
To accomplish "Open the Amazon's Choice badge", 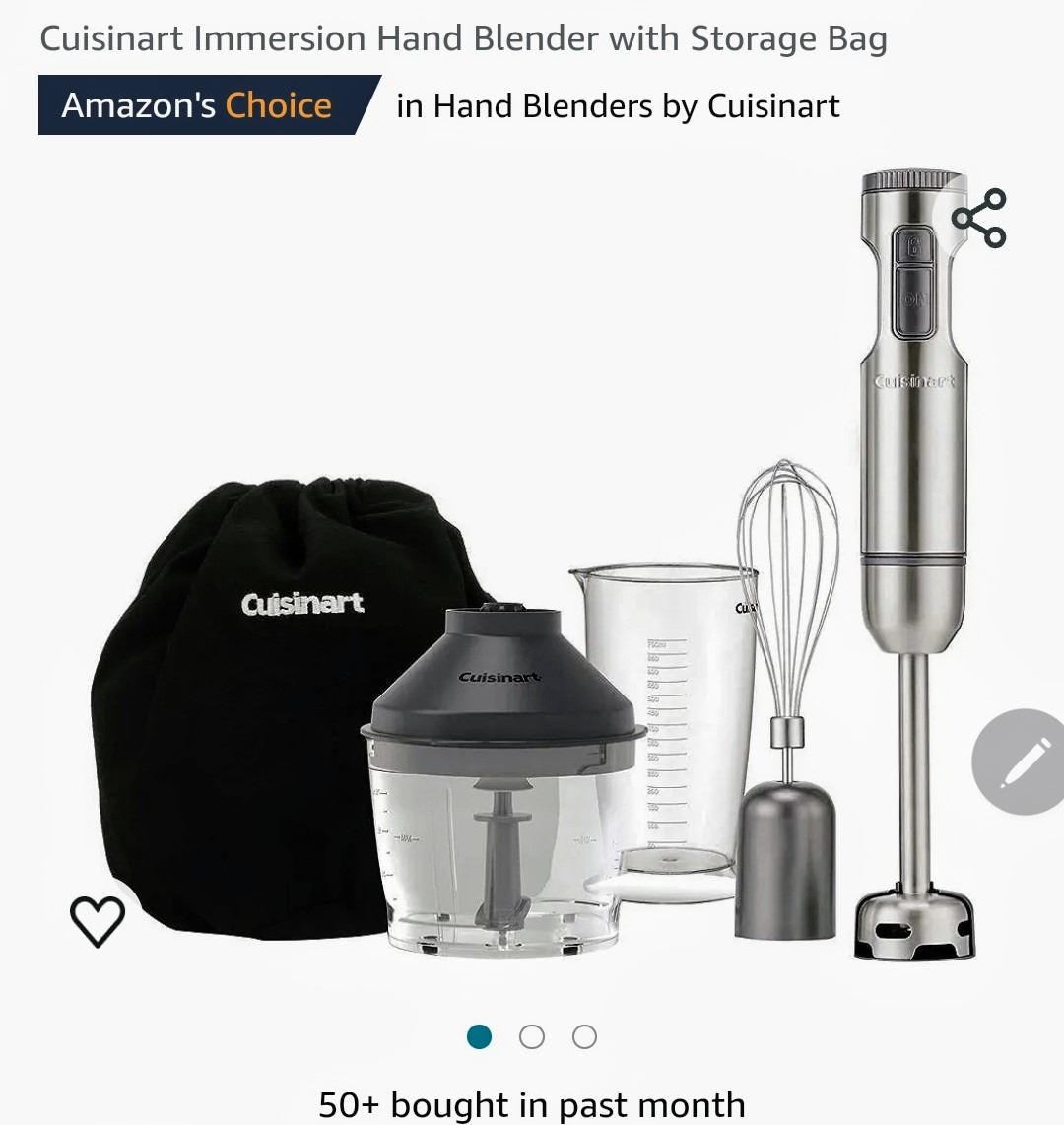I will pyautogui.click(x=202, y=105).
